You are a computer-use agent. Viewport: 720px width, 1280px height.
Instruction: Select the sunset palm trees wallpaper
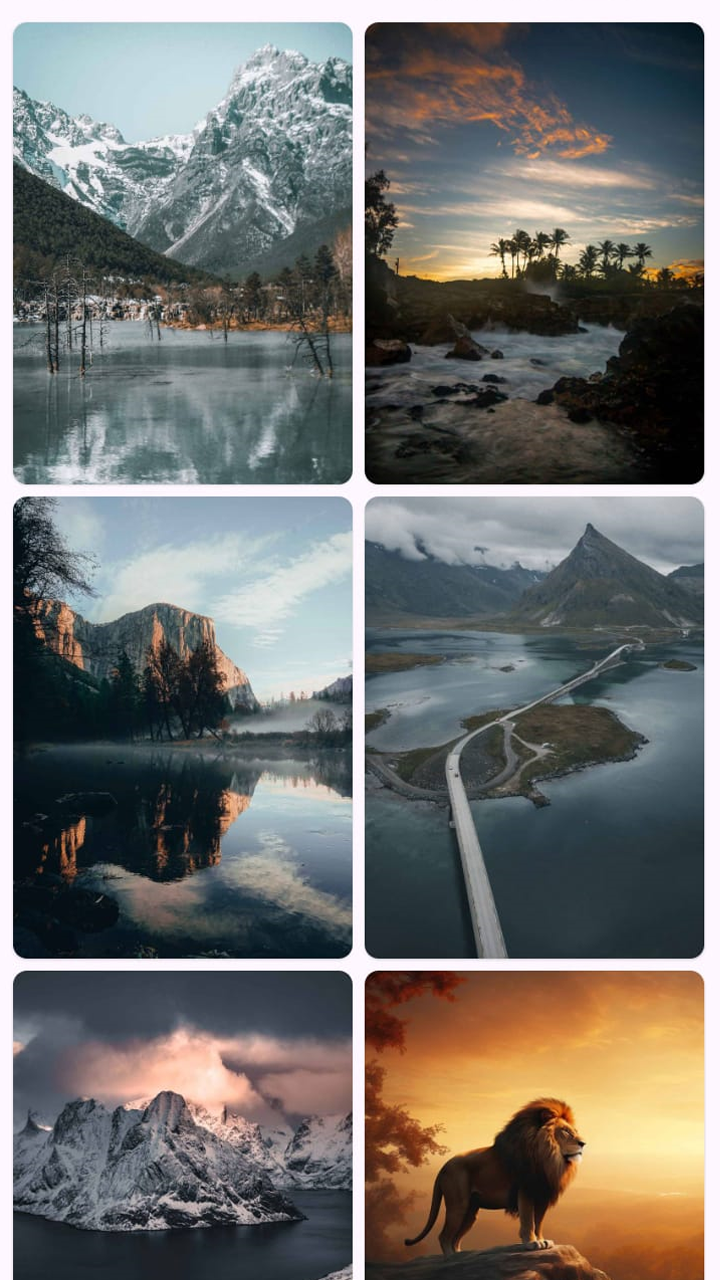tap(534, 253)
